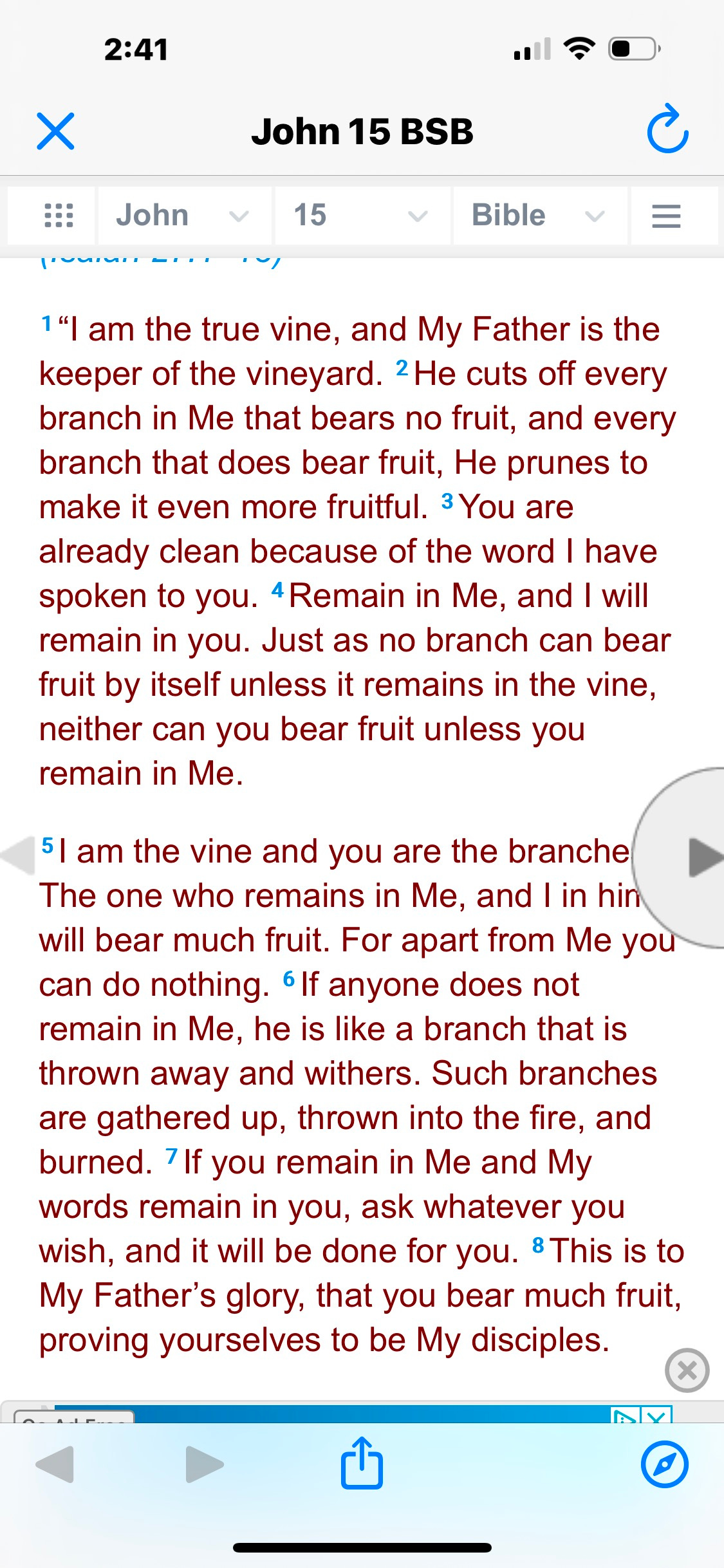Close the John 15 BSB browser view
Image resolution: width=724 pixels, height=1568 pixels.
55,131
